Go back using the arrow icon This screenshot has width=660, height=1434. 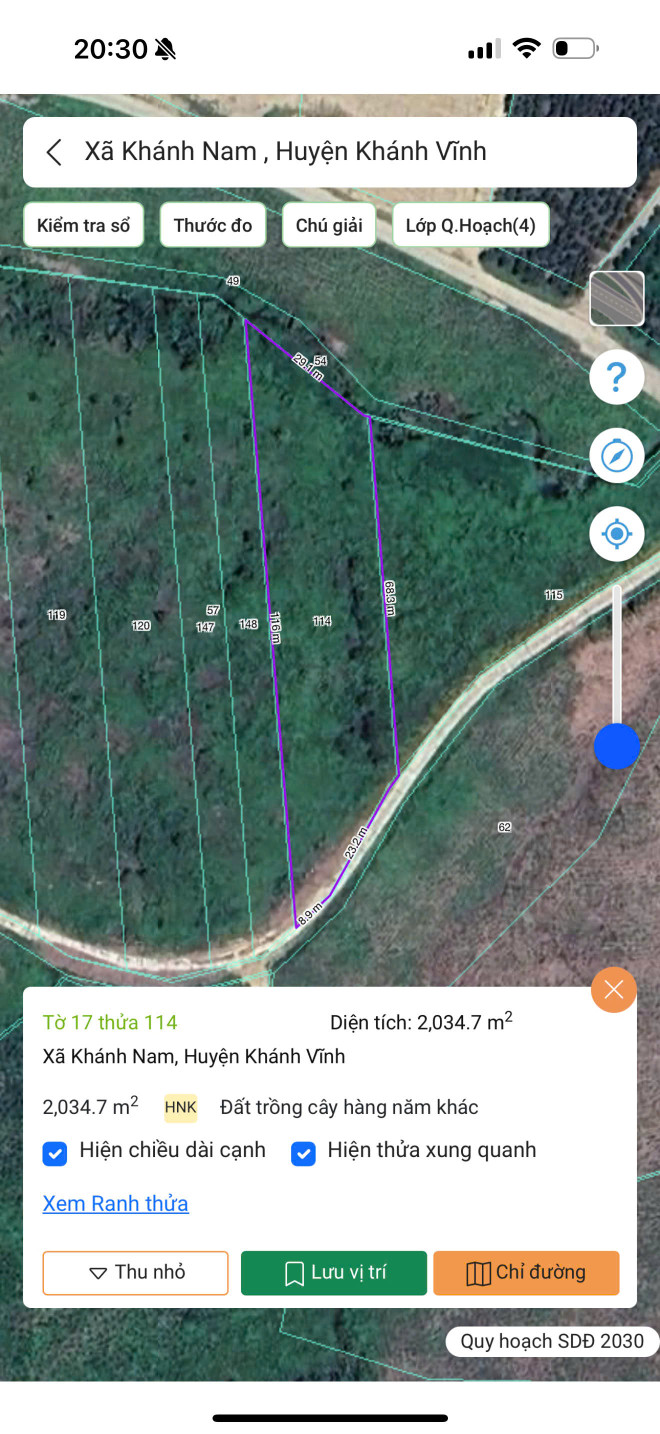pyautogui.click(x=54, y=152)
